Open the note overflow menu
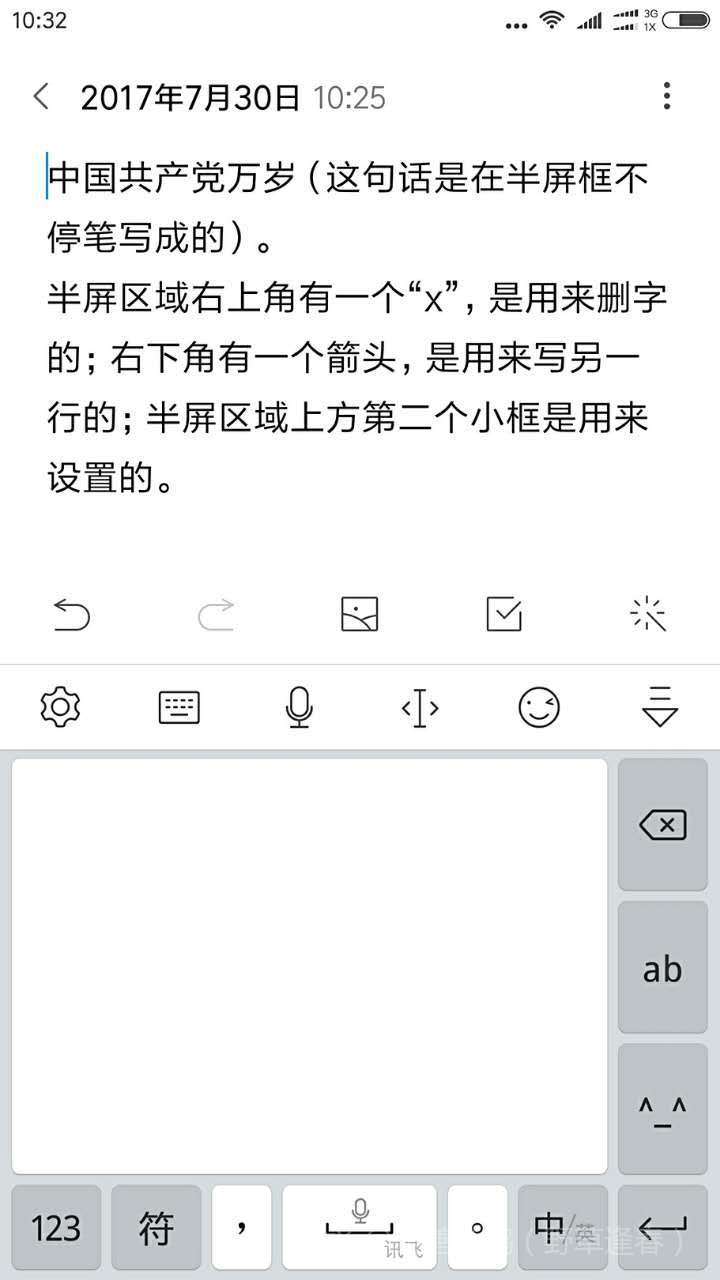Image resolution: width=720 pixels, height=1280 pixels. [x=666, y=97]
